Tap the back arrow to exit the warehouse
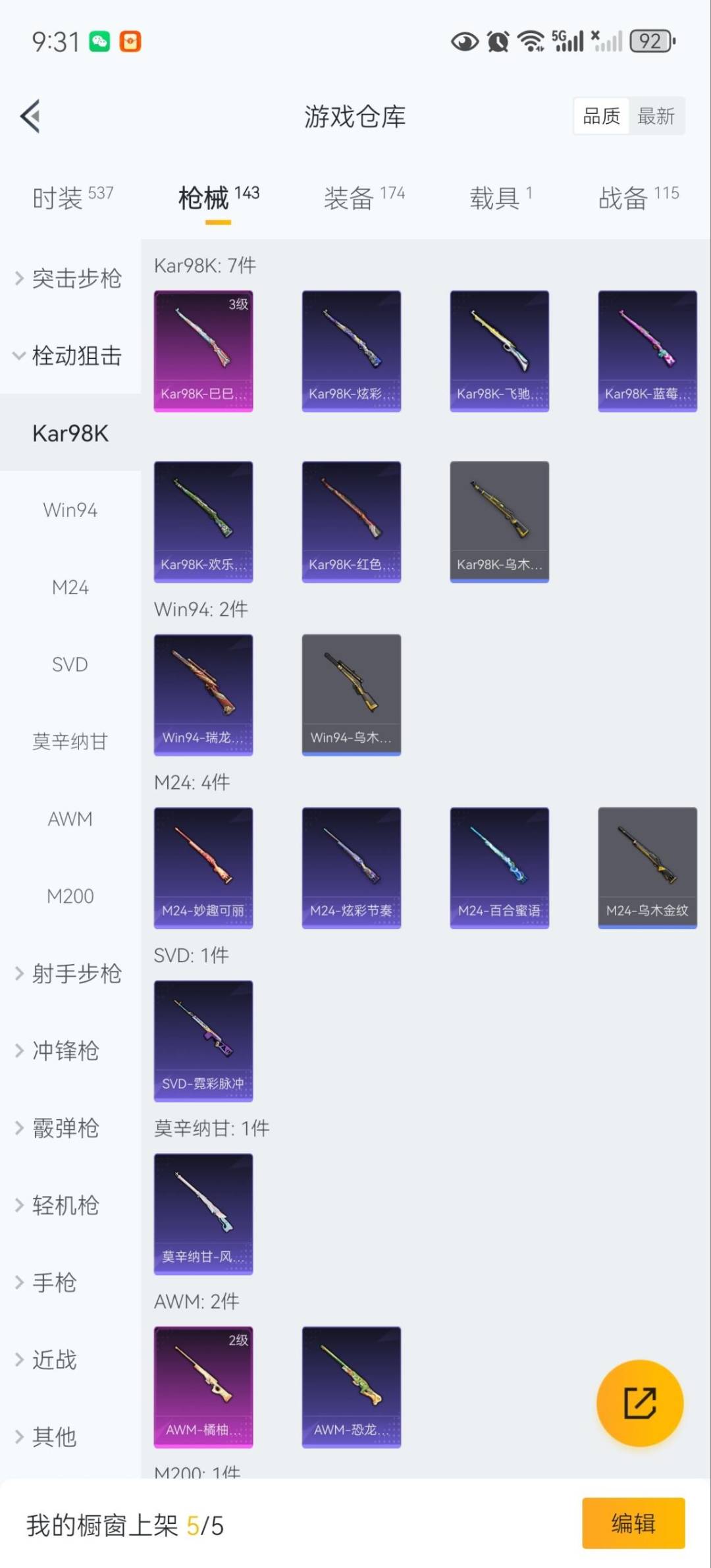The width and height of the screenshot is (711, 1568). point(31,116)
